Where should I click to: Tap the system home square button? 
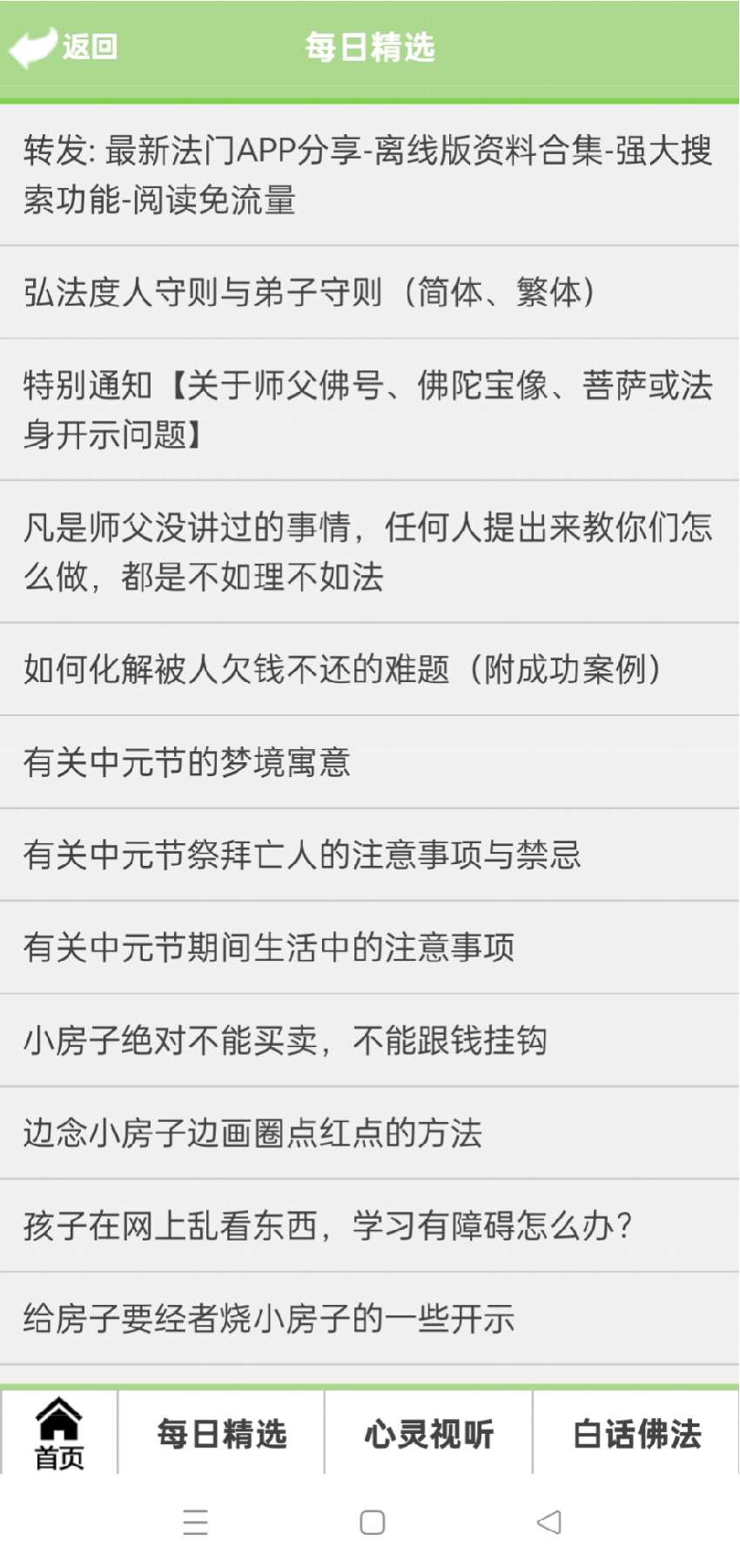[x=373, y=1522]
